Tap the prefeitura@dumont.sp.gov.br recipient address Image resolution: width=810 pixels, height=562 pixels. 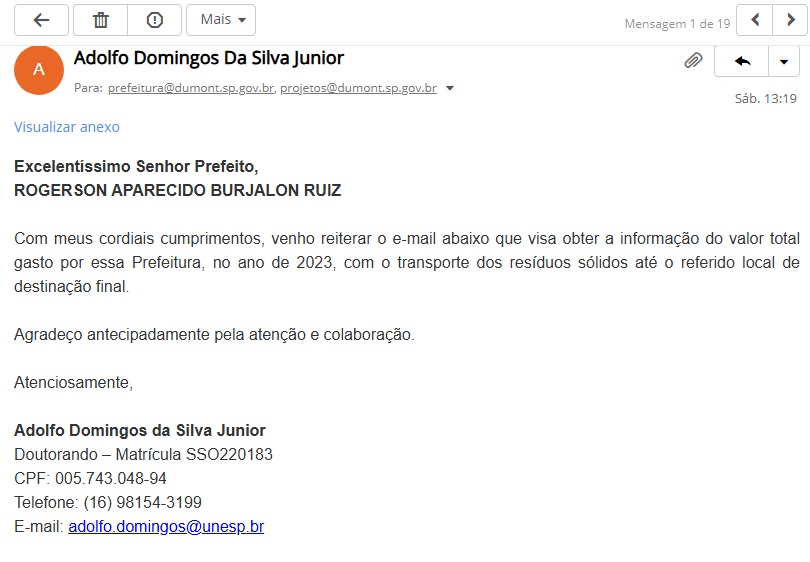[x=190, y=88]
